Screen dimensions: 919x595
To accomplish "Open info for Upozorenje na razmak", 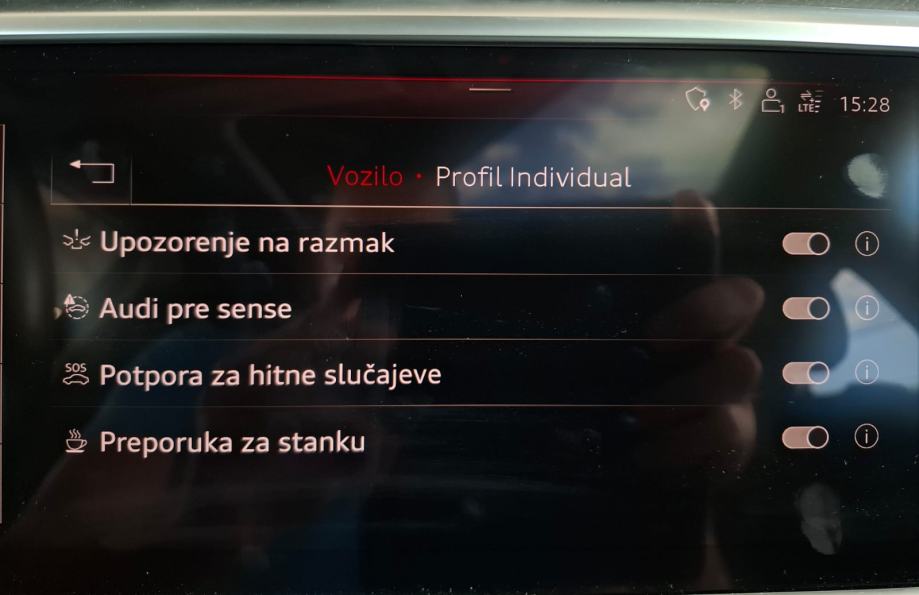I will (x=866, y=244).
